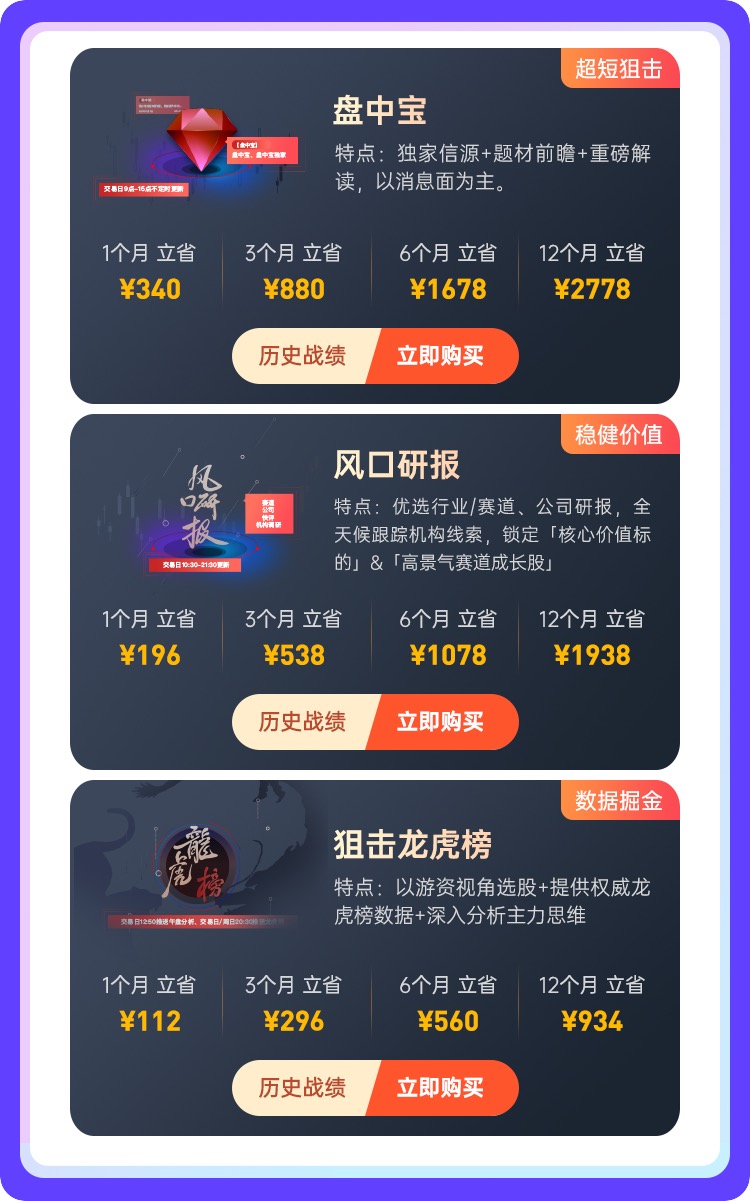This screenshot has height=1201, width=750.
Task: Purchase 狙击龙虎榜 via 立即购买
Action: tap(442, 1088)
